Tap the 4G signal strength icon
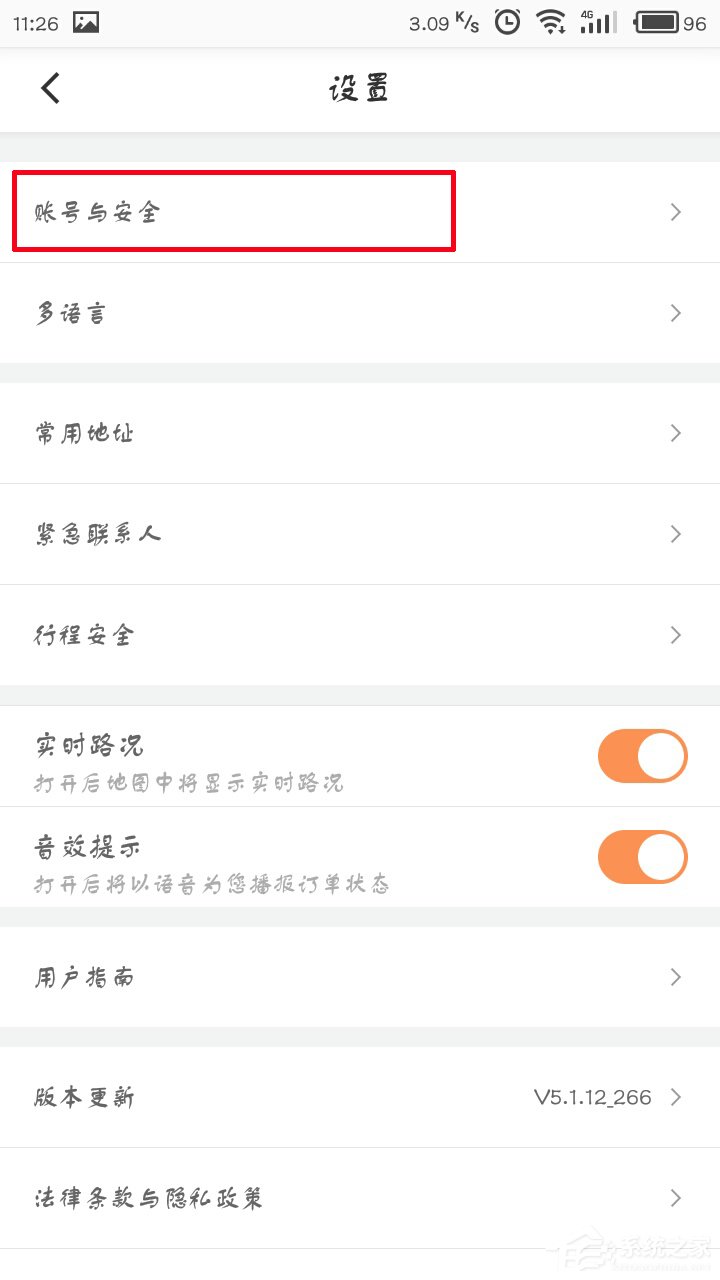 coord(597,22)
